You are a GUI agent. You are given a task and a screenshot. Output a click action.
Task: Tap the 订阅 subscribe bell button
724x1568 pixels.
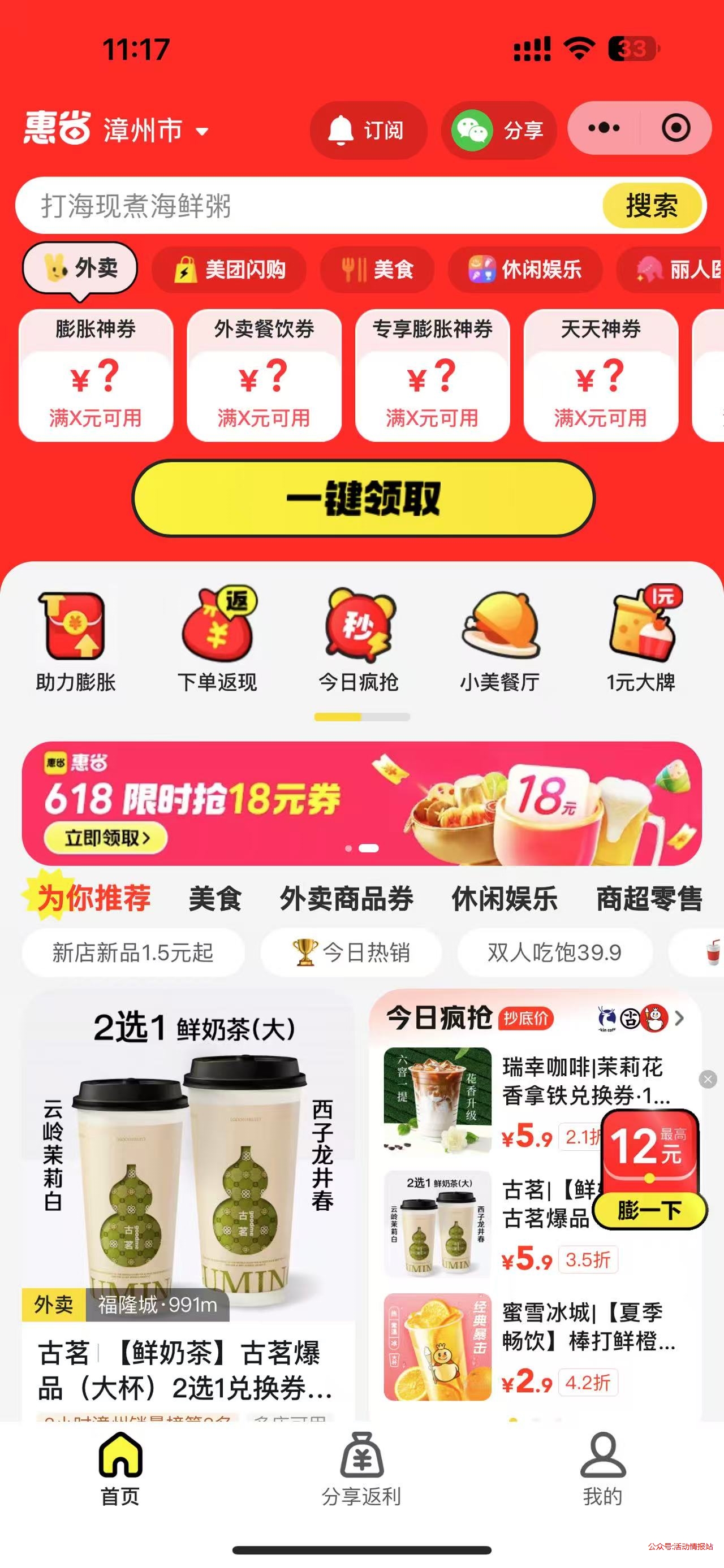pyautogui.click(x=367, y=129)
